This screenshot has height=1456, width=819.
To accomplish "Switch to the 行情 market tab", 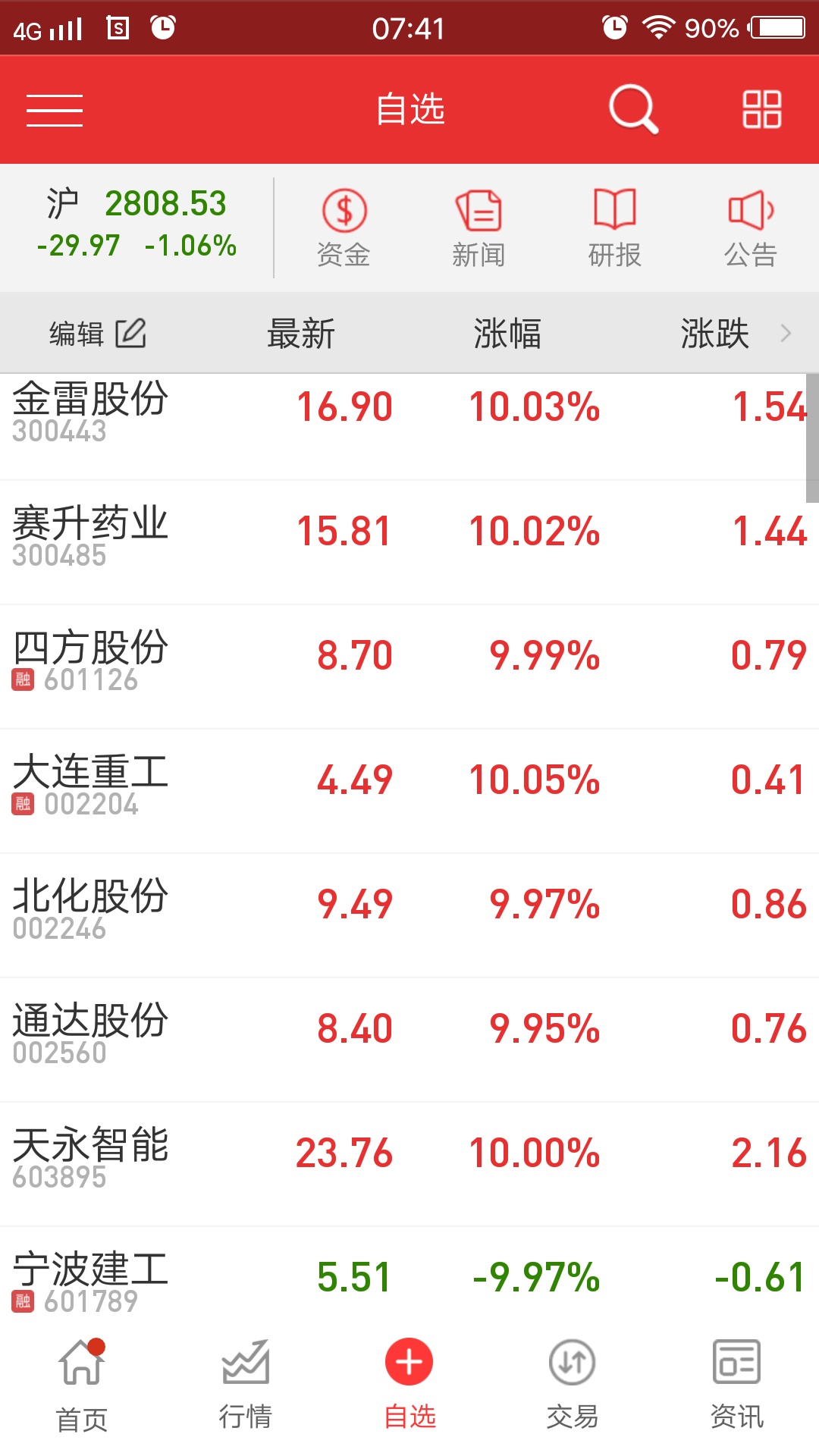I will 246,1386.
